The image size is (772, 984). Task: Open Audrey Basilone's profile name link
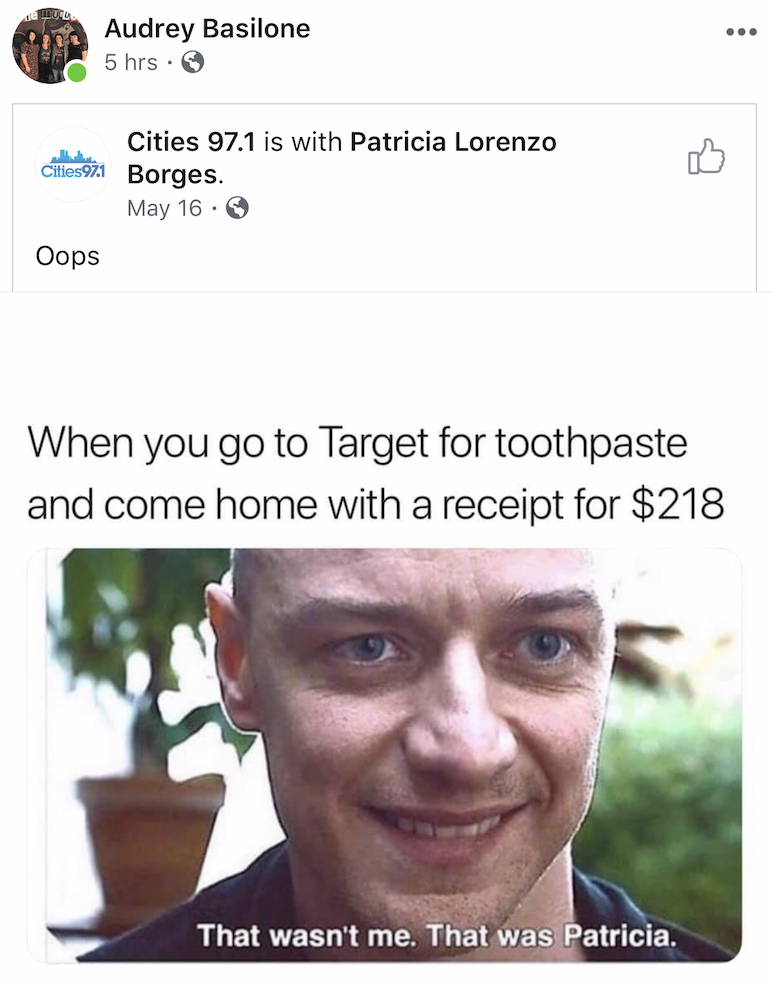tap(207, 28)
